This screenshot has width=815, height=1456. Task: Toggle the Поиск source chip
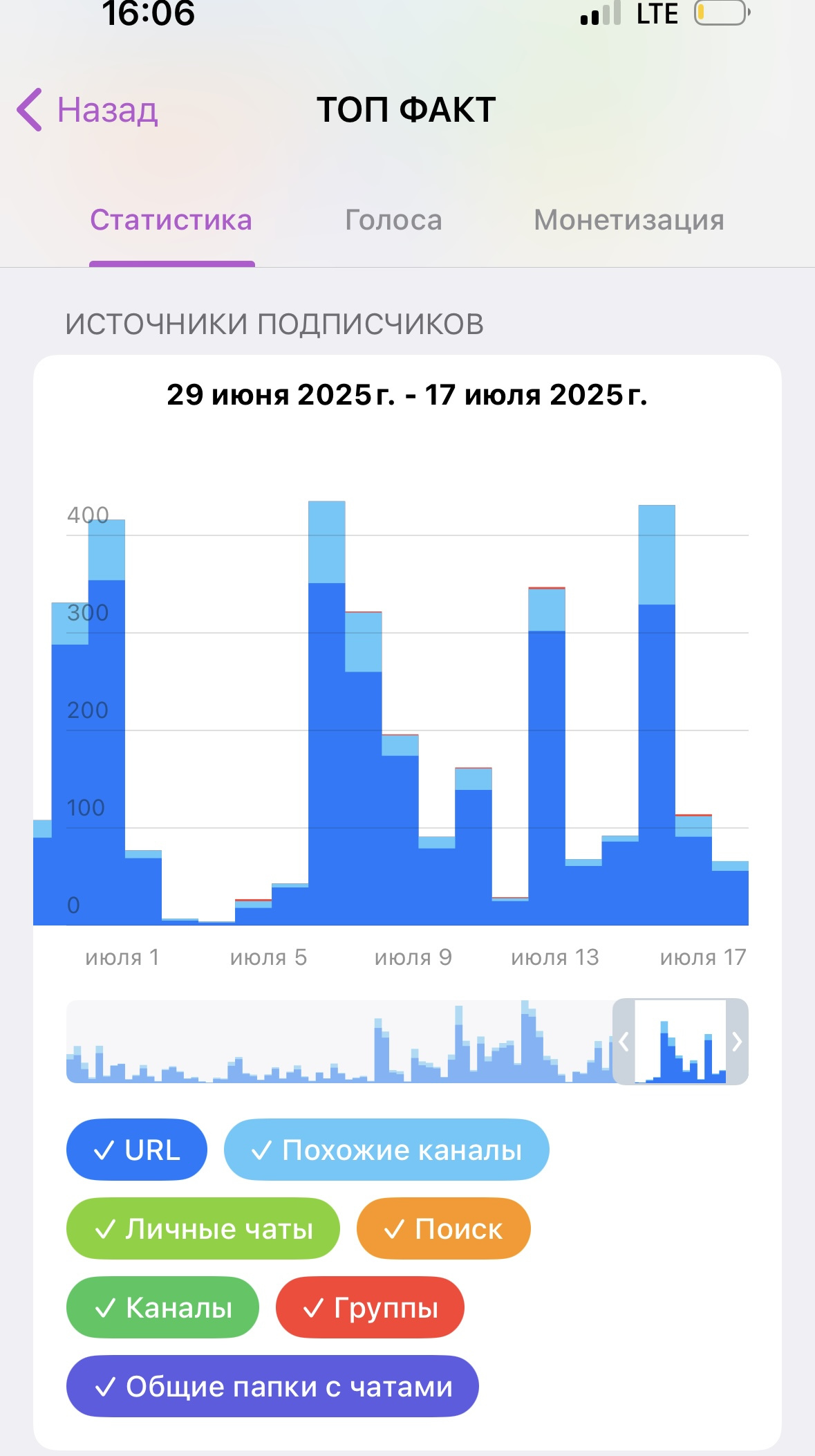[x=444, y=1228]
